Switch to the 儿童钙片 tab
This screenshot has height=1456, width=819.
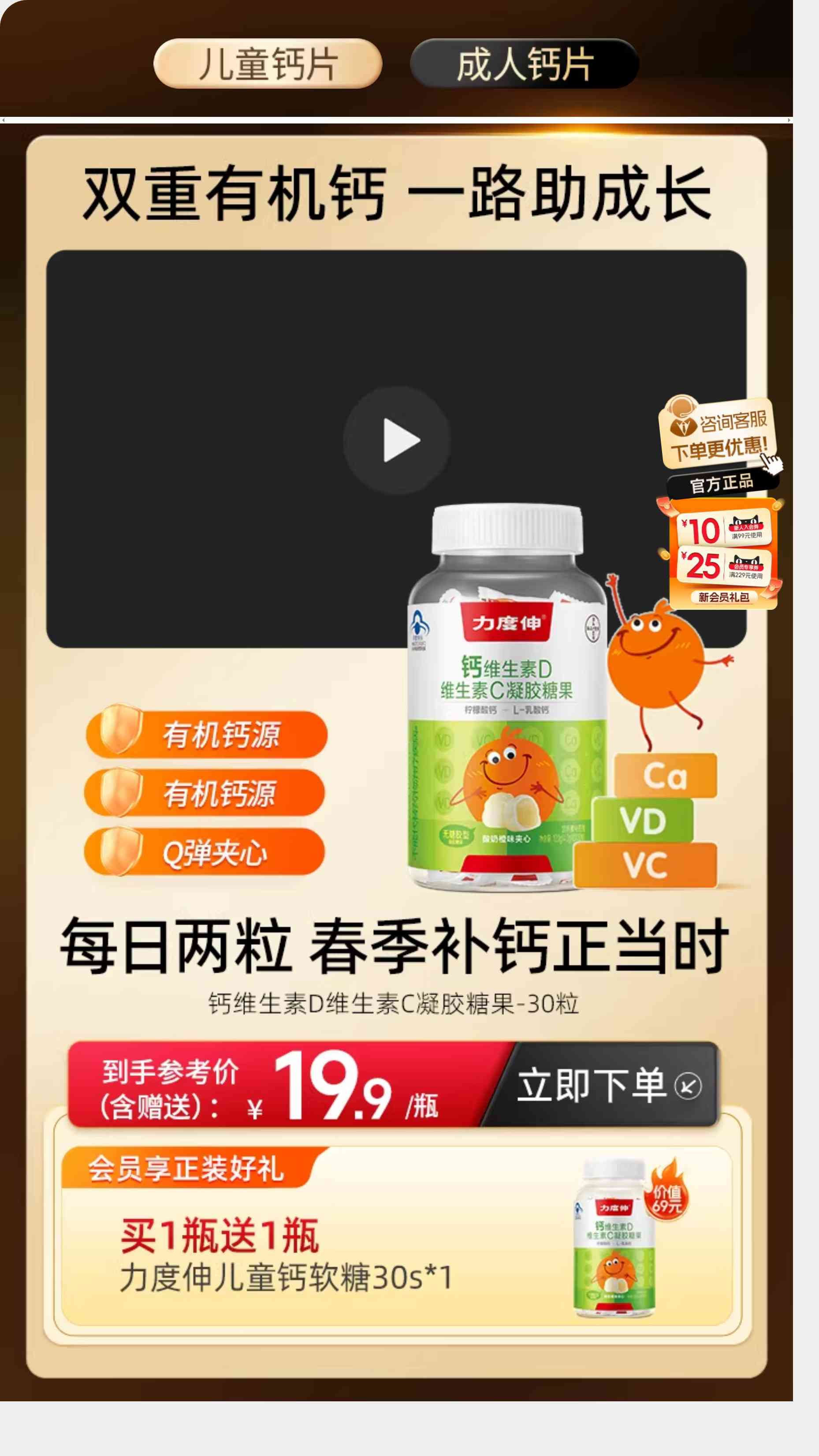[x=268, y=63]
